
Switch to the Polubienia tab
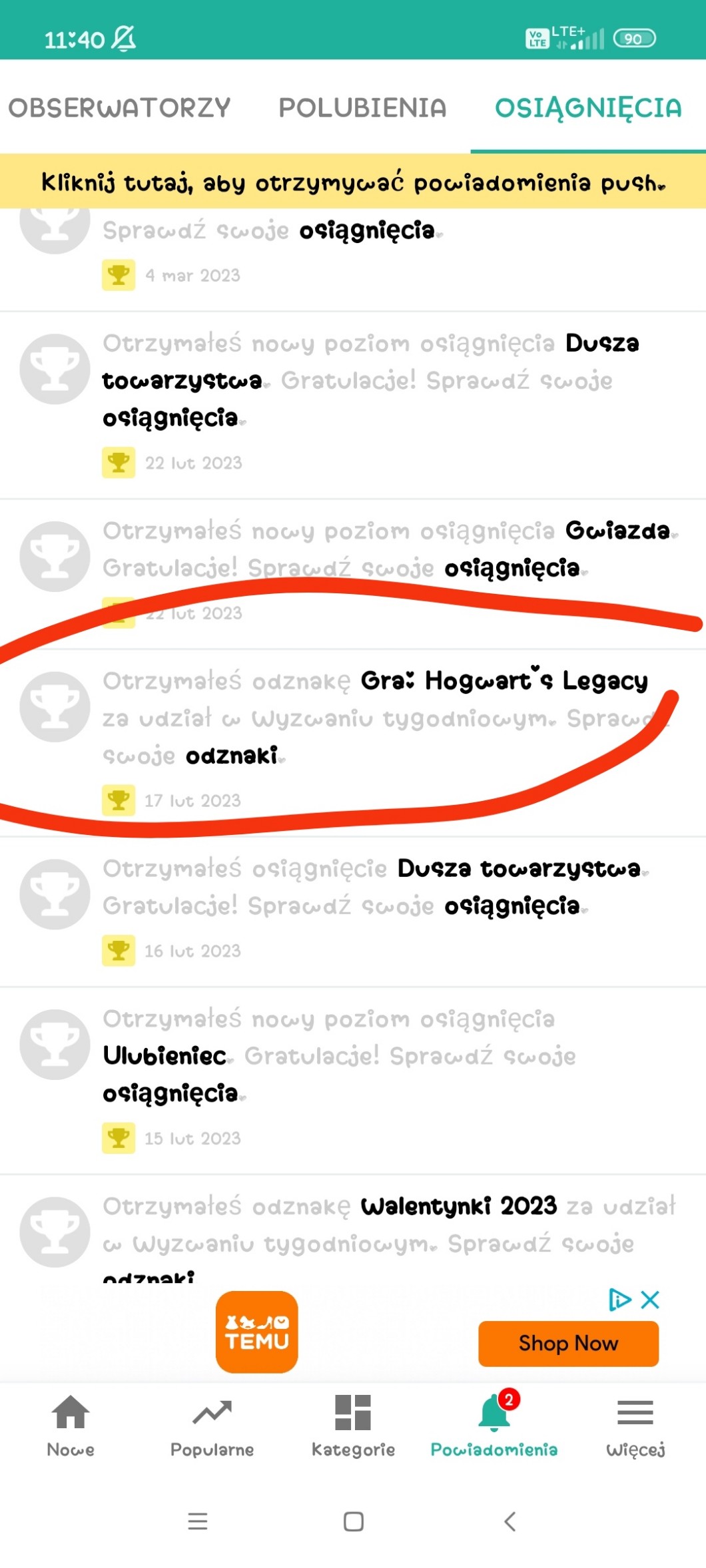(362, 107)
